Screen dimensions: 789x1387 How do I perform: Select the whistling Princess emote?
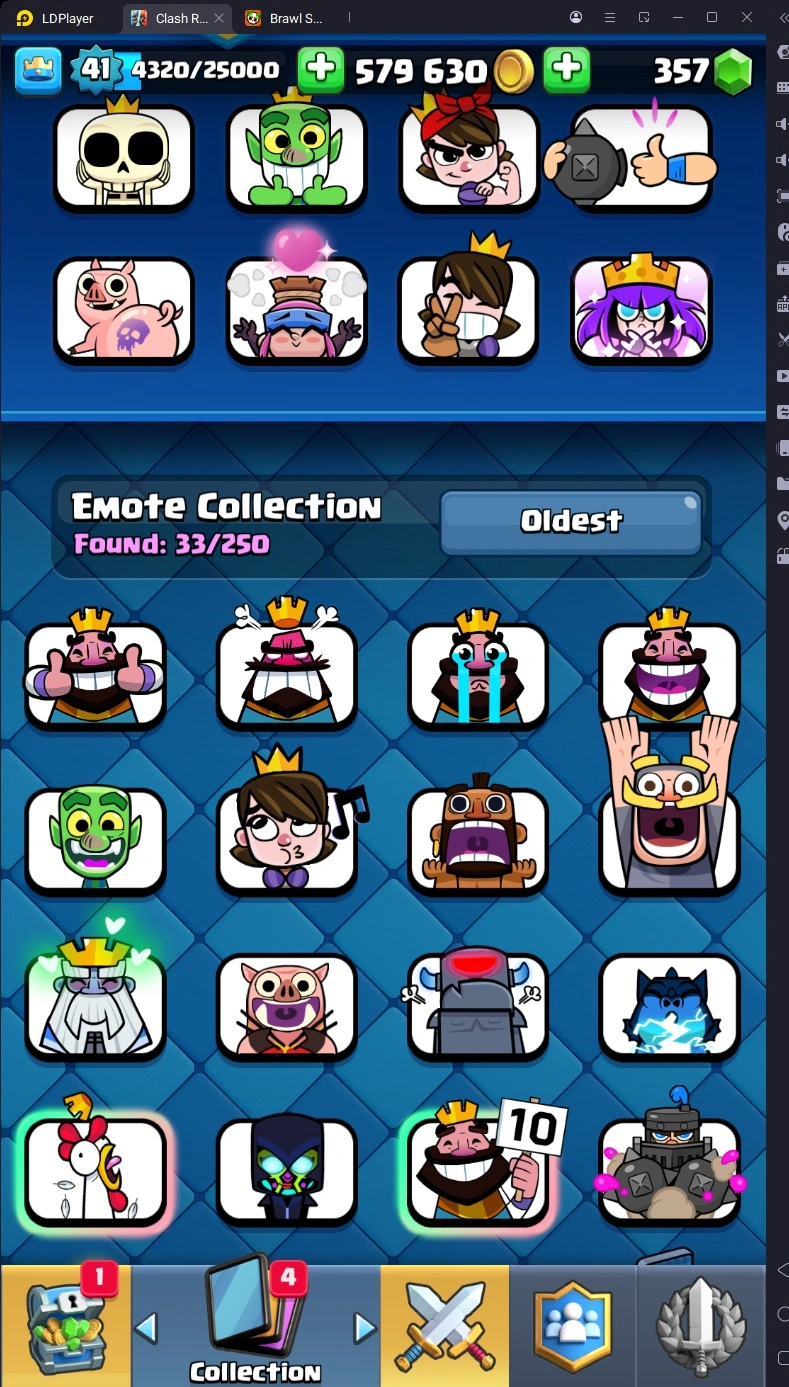[x=287, y=837]
